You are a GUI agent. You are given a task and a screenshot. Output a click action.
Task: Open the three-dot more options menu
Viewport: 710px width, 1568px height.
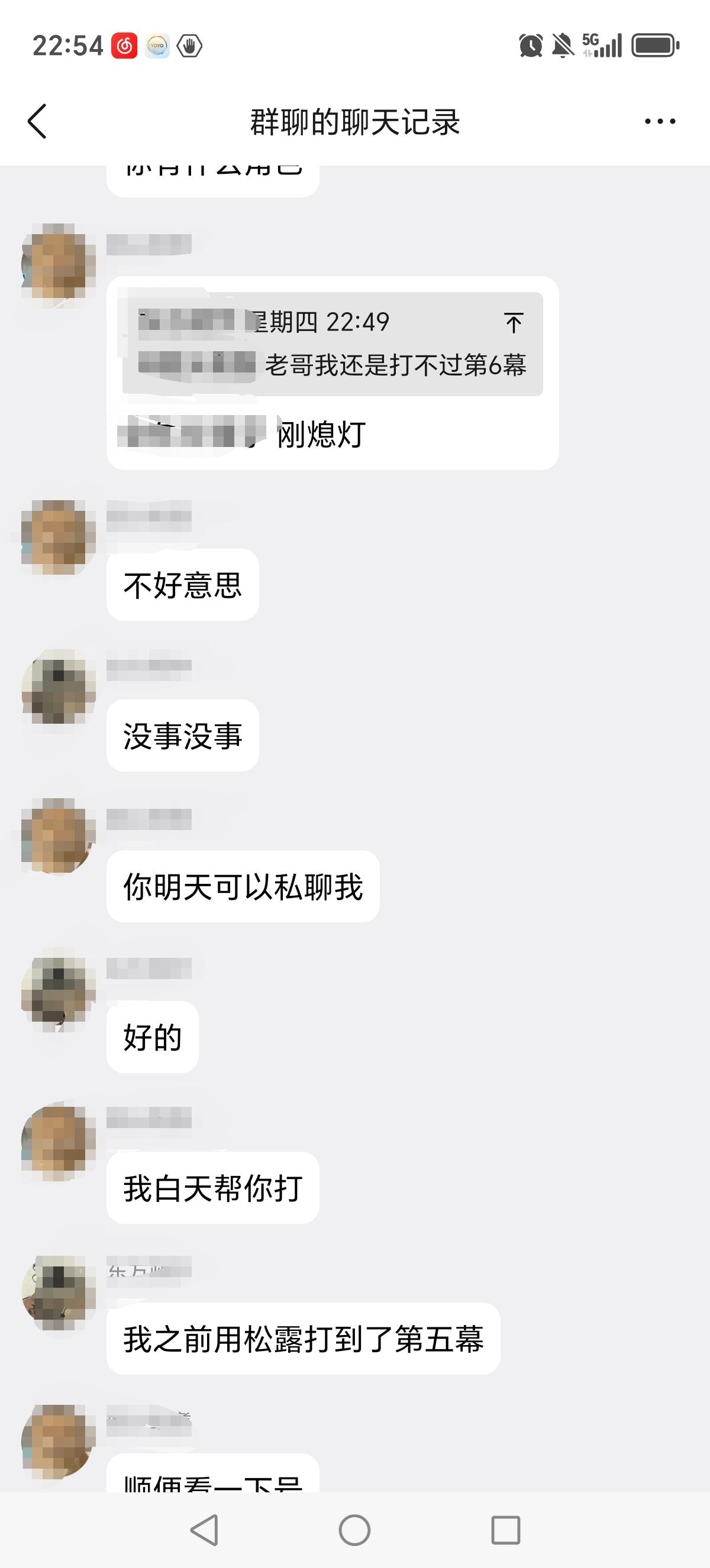pos(660,122)
